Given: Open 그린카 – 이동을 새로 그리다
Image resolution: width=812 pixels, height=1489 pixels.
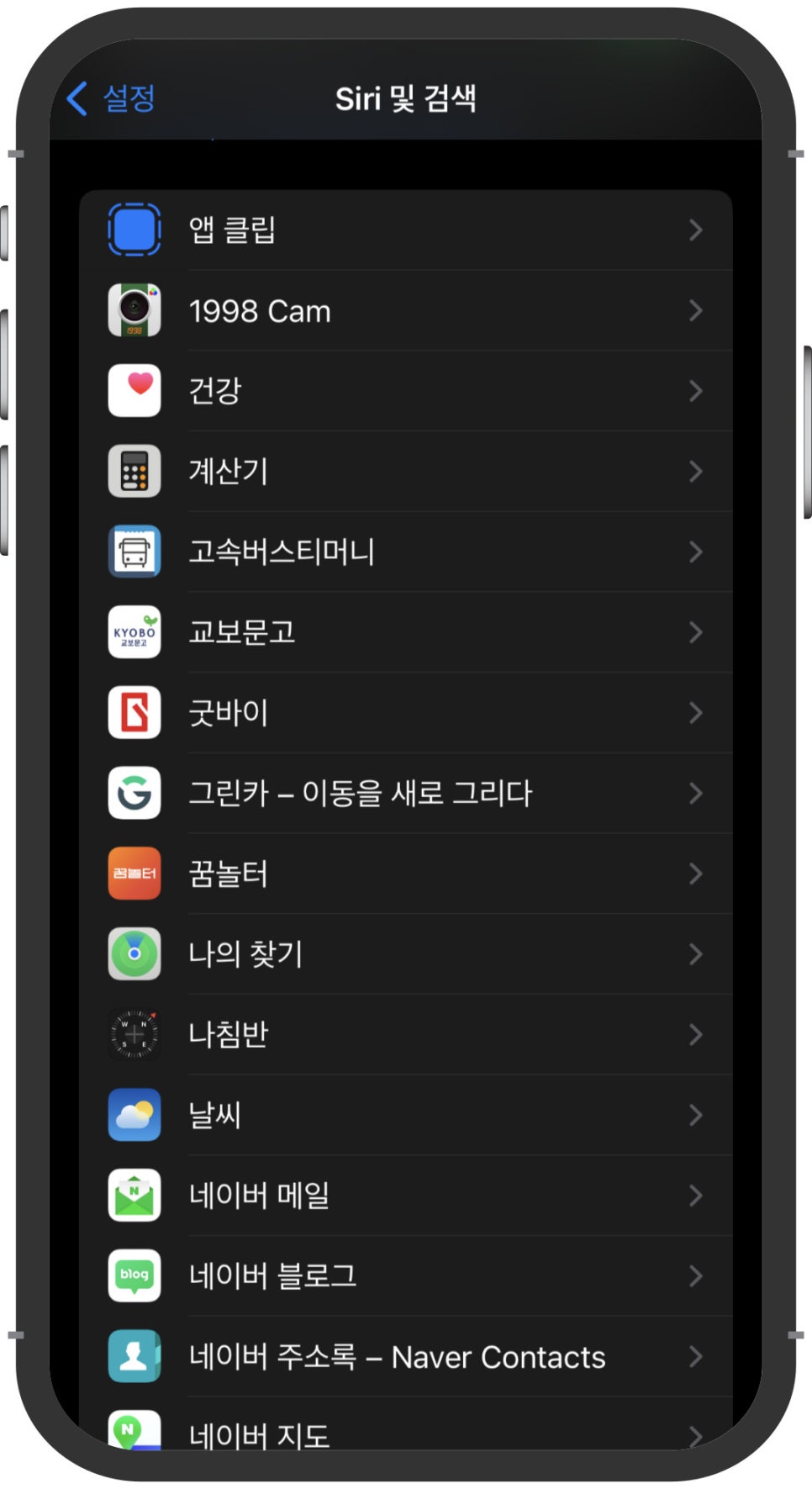Looking at the screenshot, I should click(x=405, y=794).
